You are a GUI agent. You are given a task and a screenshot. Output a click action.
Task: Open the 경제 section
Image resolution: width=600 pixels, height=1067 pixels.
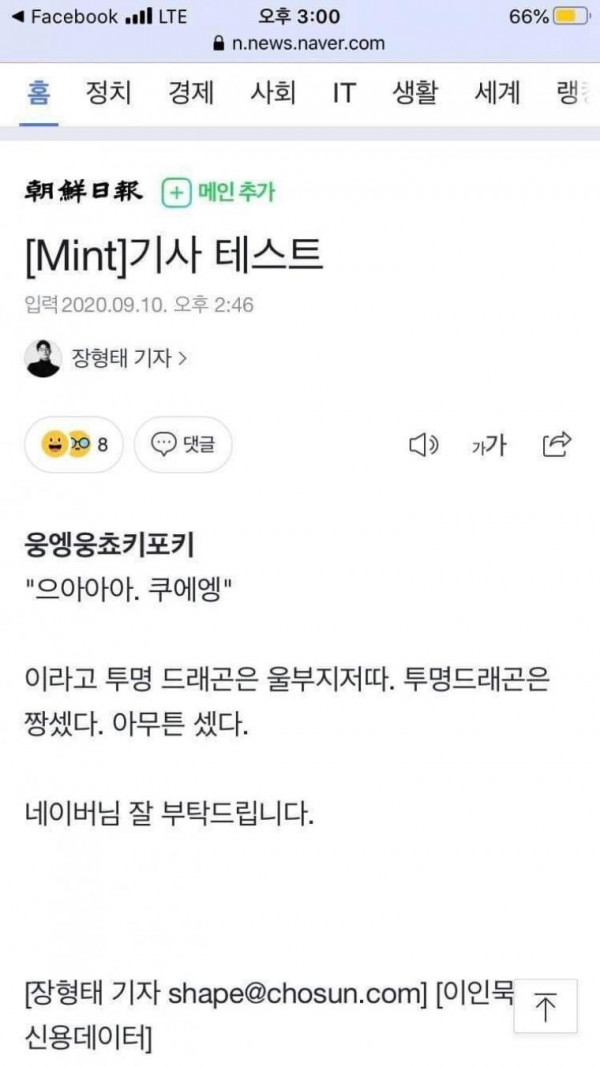pyautogui.click(x=191, y=93)
